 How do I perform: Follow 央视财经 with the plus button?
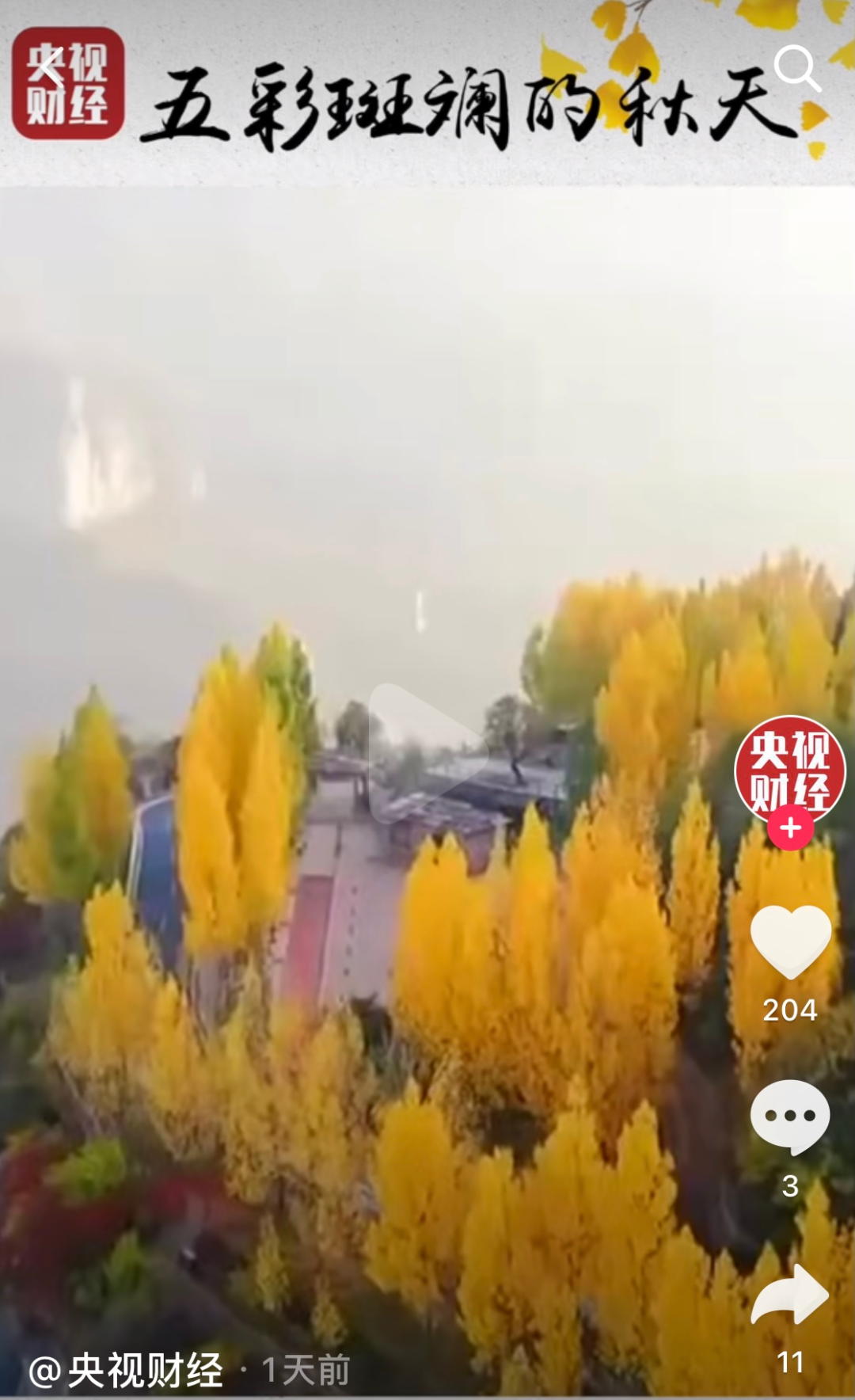790,829
